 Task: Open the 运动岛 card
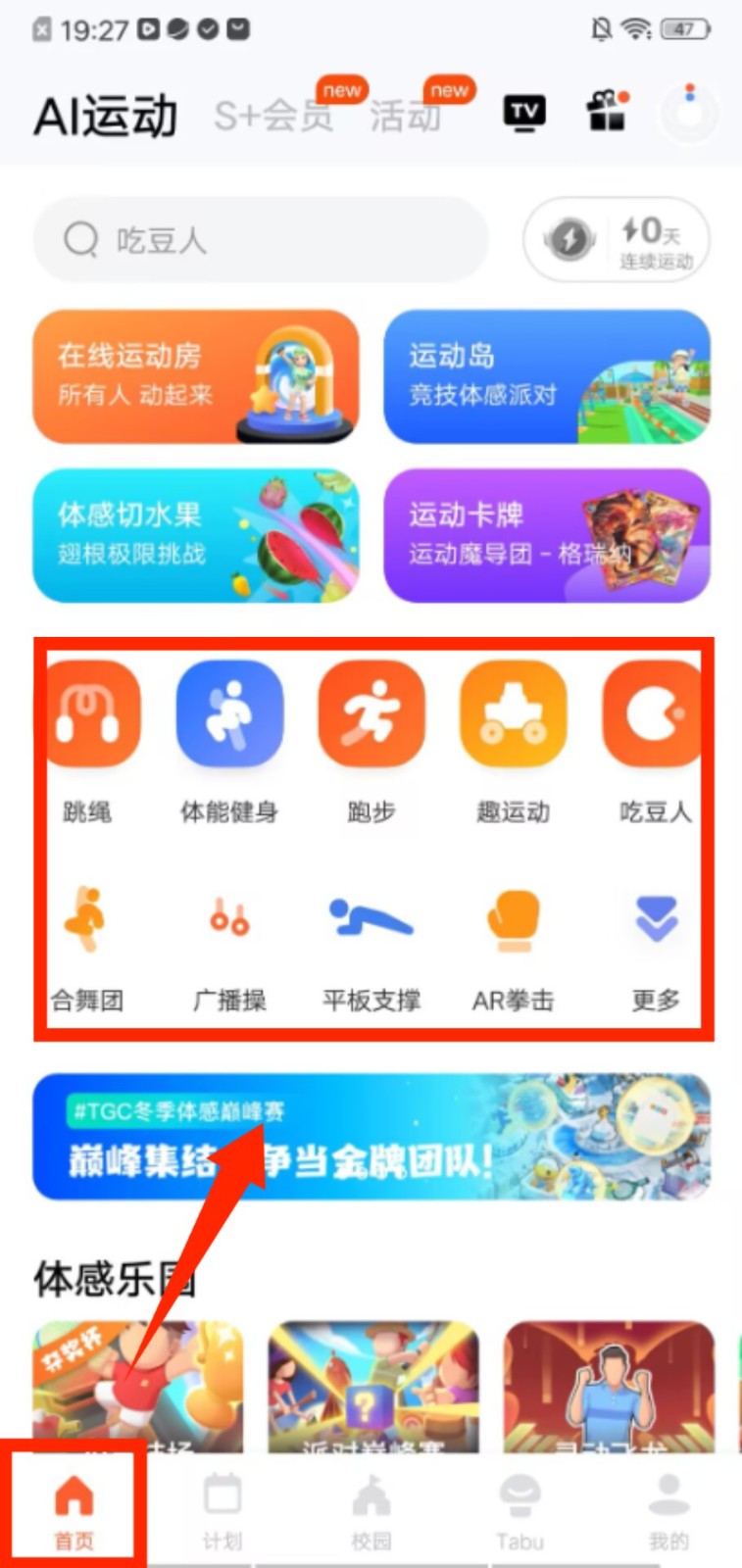[546, 377]
